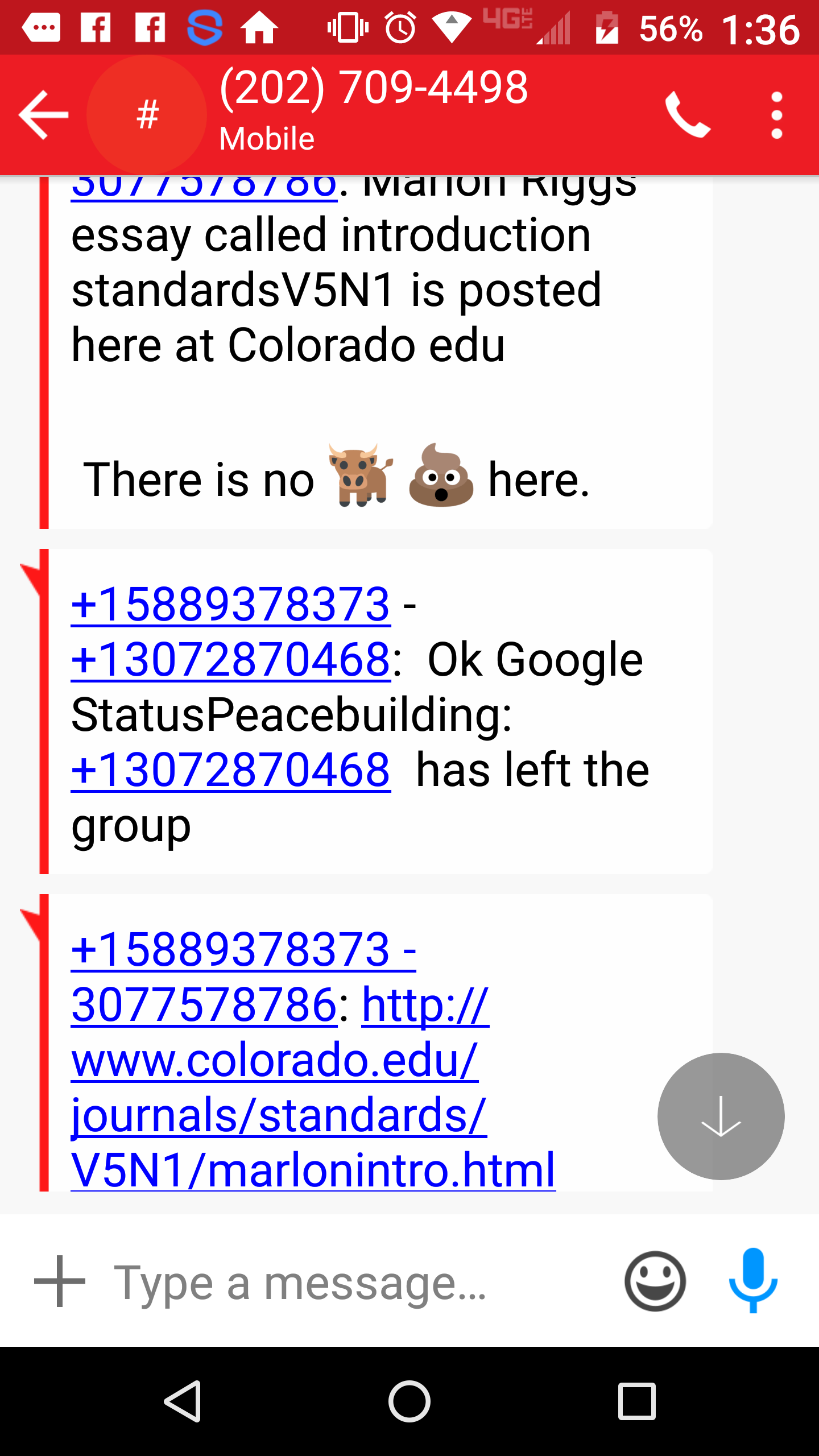Open attachment options with plus icon
819x1456 pixels.
(x=60, y=1281)
